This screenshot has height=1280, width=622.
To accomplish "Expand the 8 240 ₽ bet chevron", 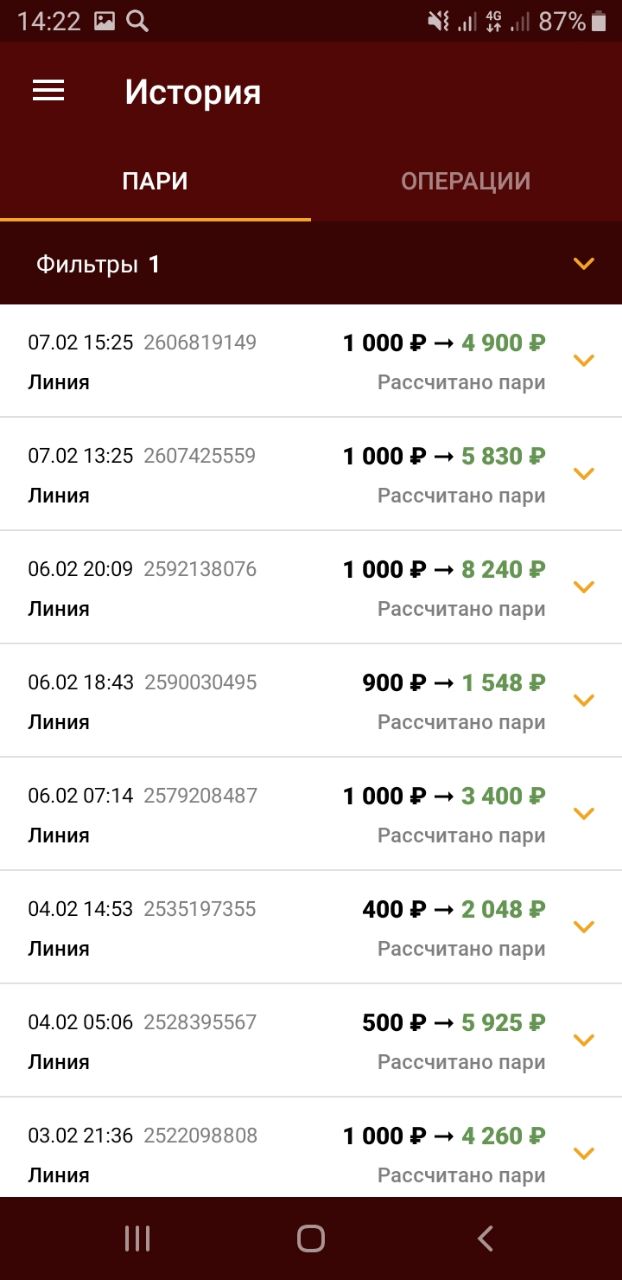I will coord(584,586).
